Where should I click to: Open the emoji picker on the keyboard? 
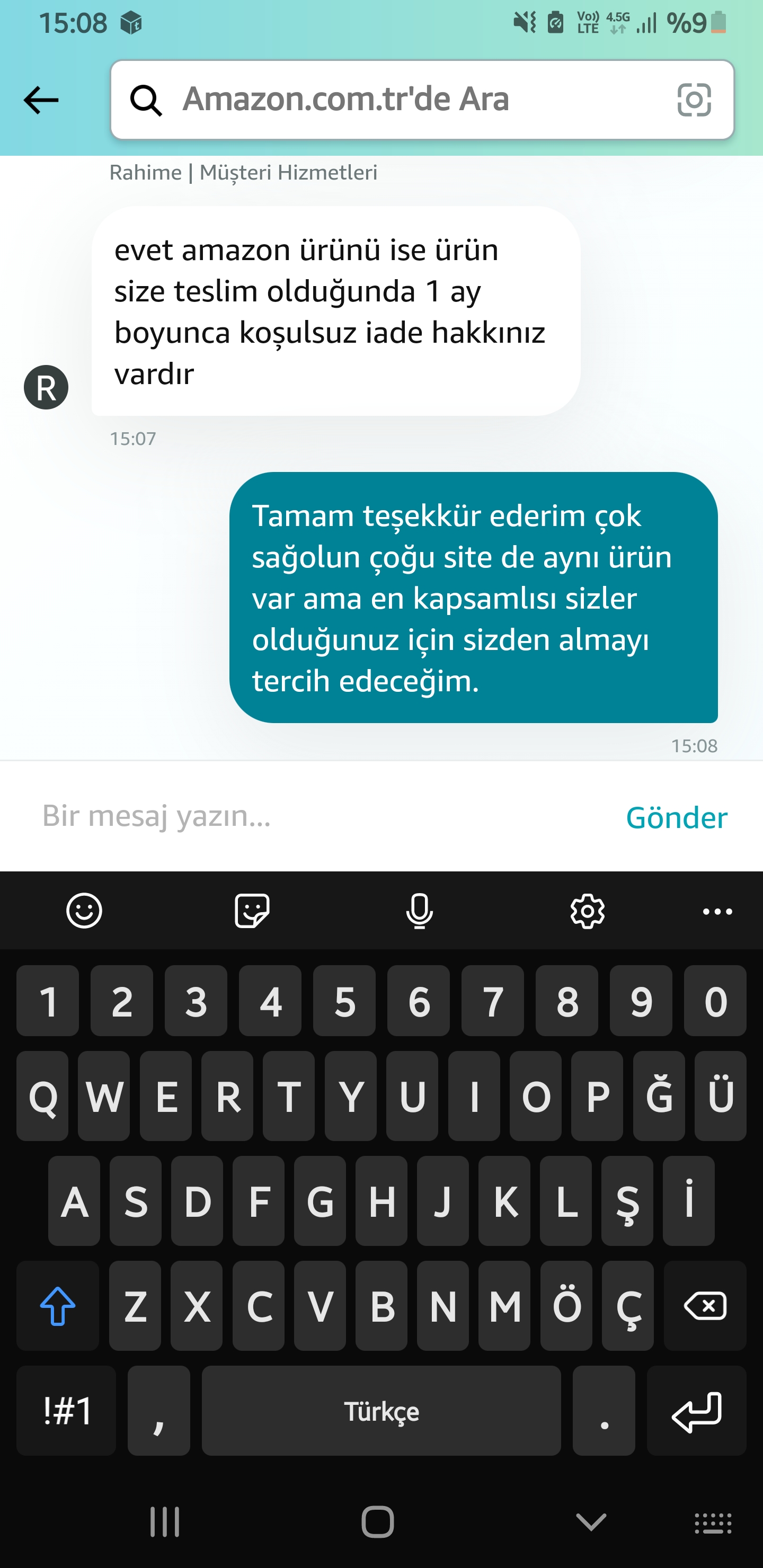(x=84, y=911)
